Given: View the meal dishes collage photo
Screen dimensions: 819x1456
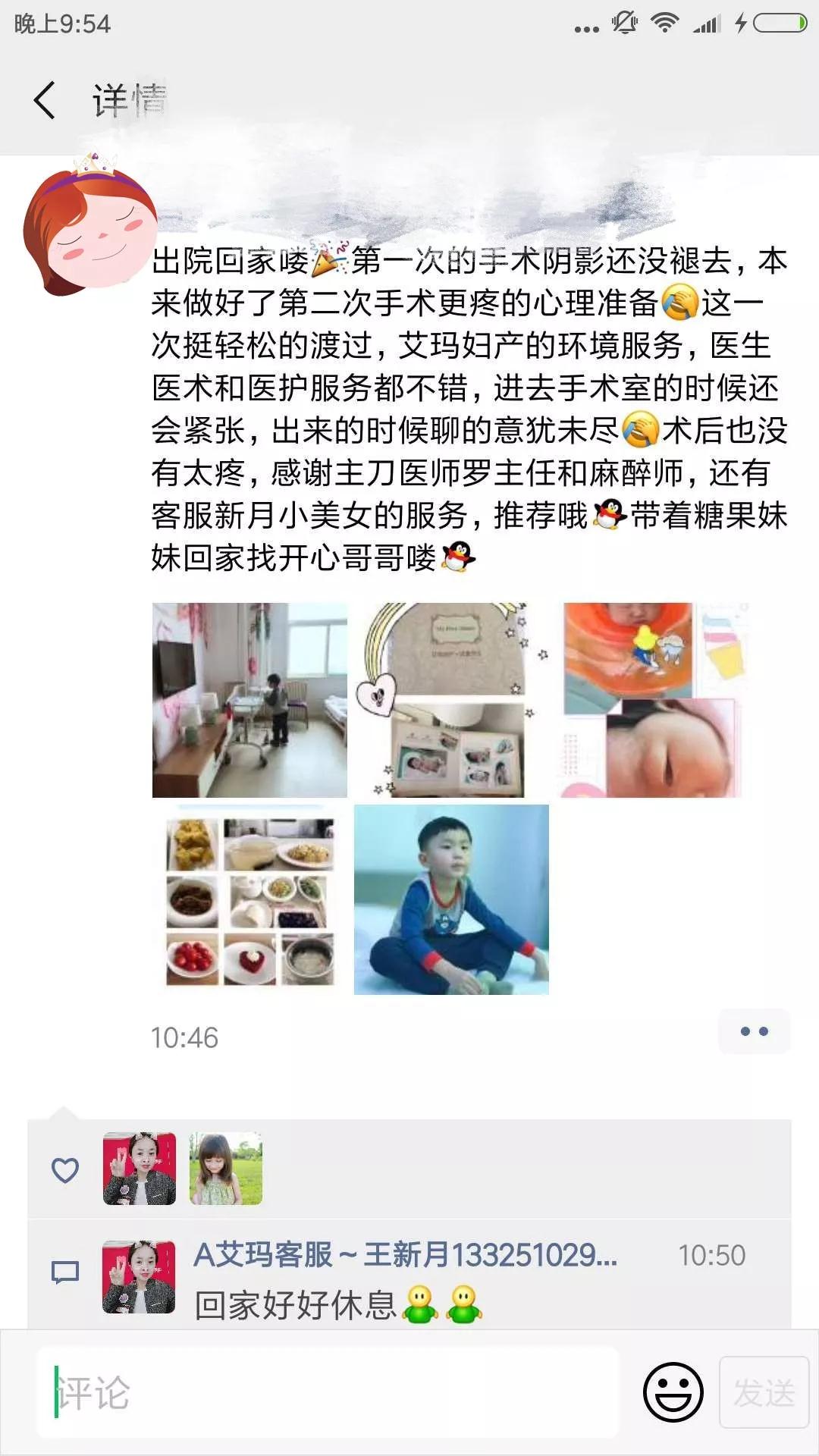Looking at the screenshot, I should click(249, 900).
